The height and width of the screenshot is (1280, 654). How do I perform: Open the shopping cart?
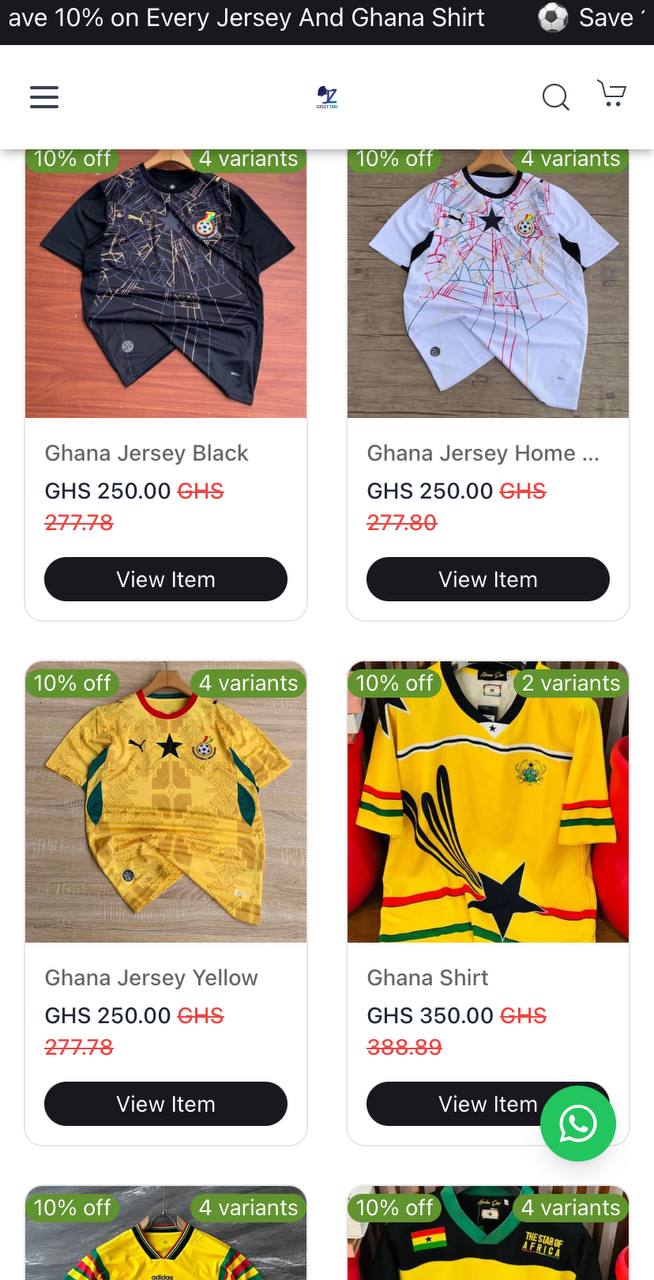(x=611, y=94)
